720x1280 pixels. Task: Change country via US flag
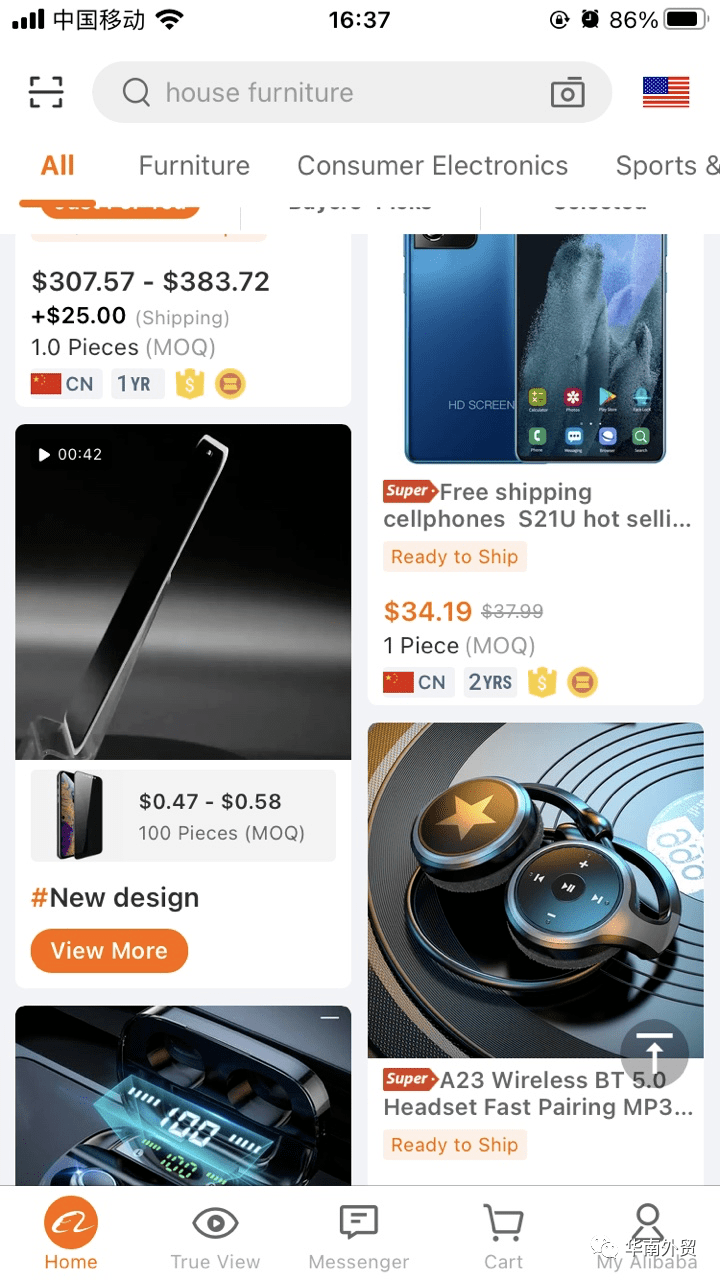click(x=665, y=92)
